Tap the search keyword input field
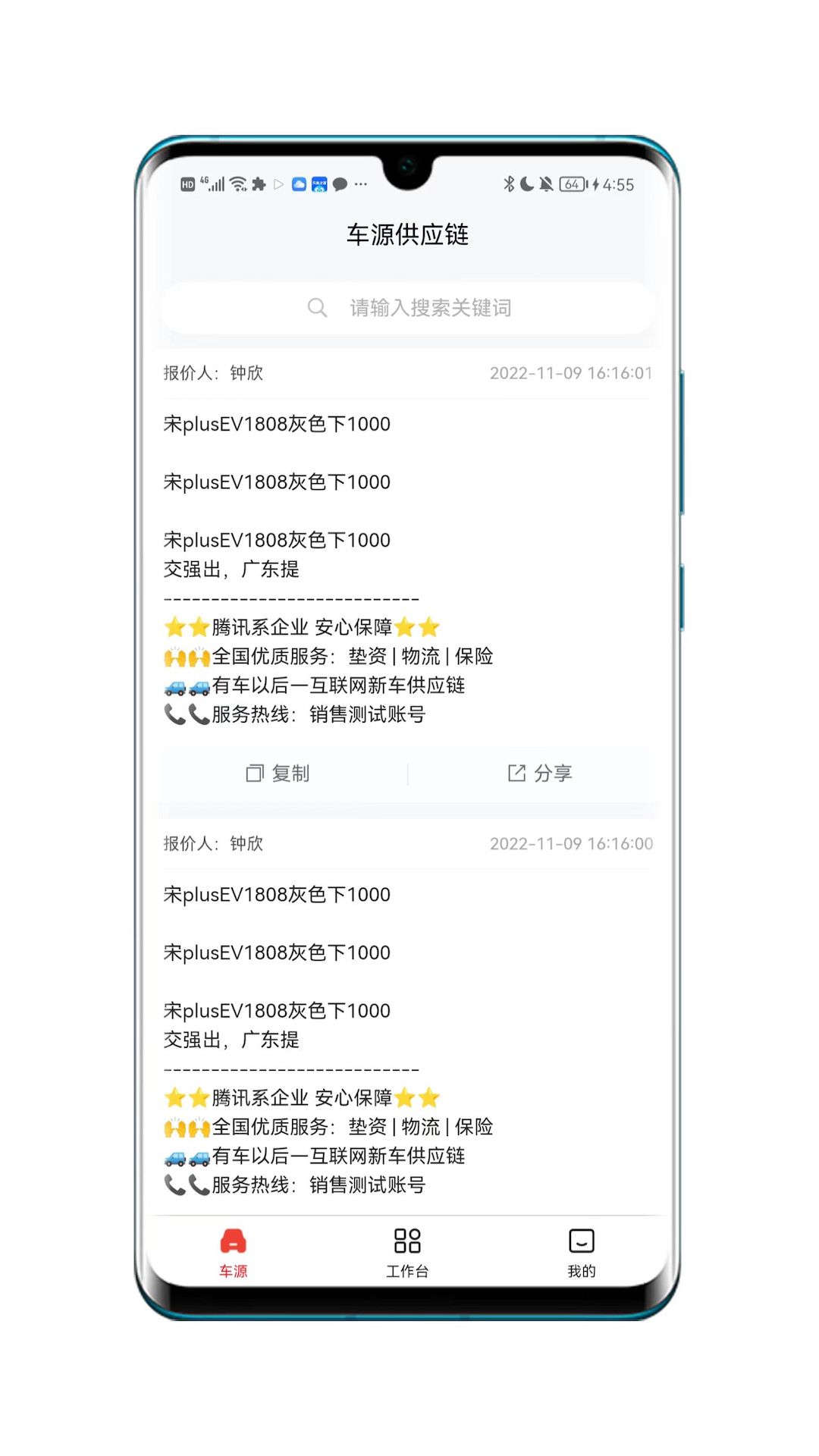 coord(429,308)
